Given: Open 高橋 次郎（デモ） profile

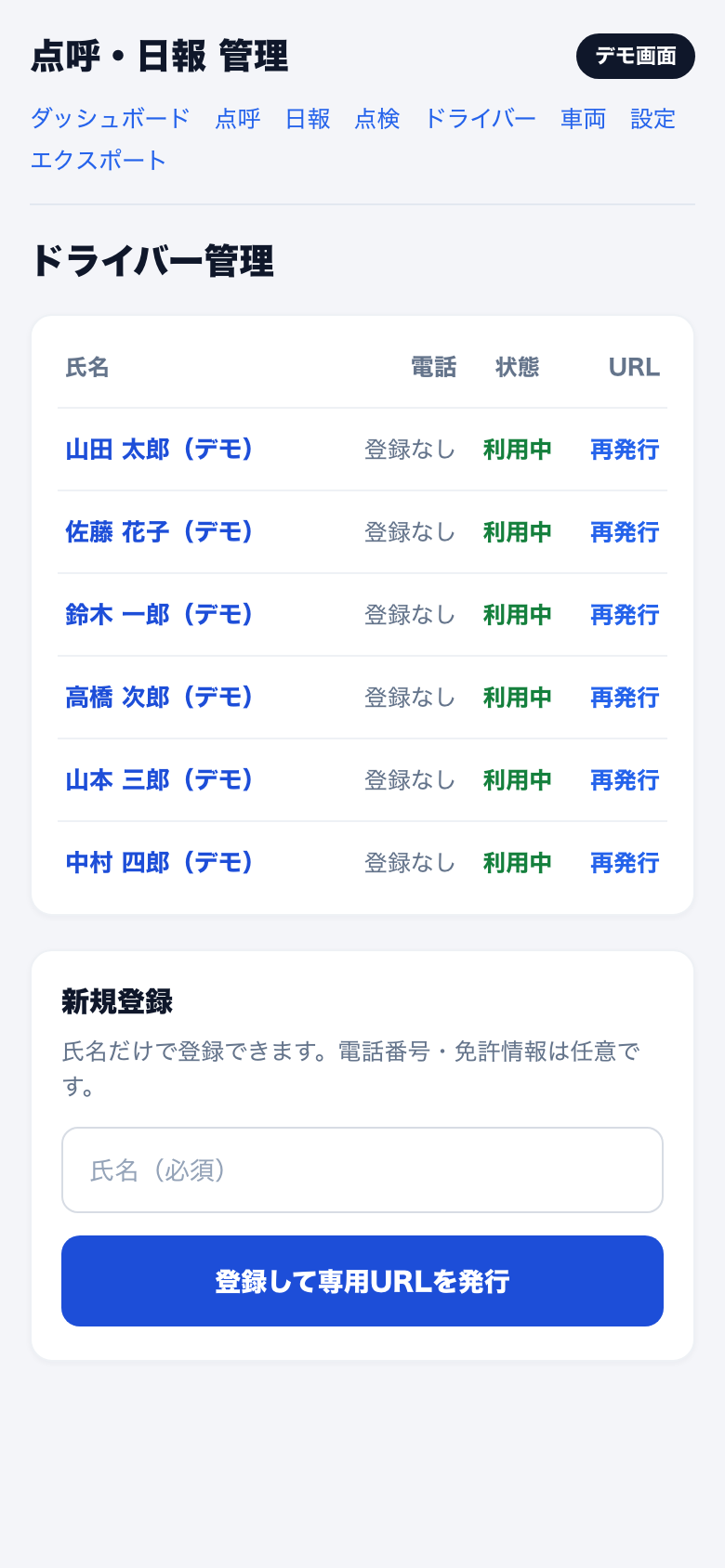Looking at the screenshot, I should [160, 698].
